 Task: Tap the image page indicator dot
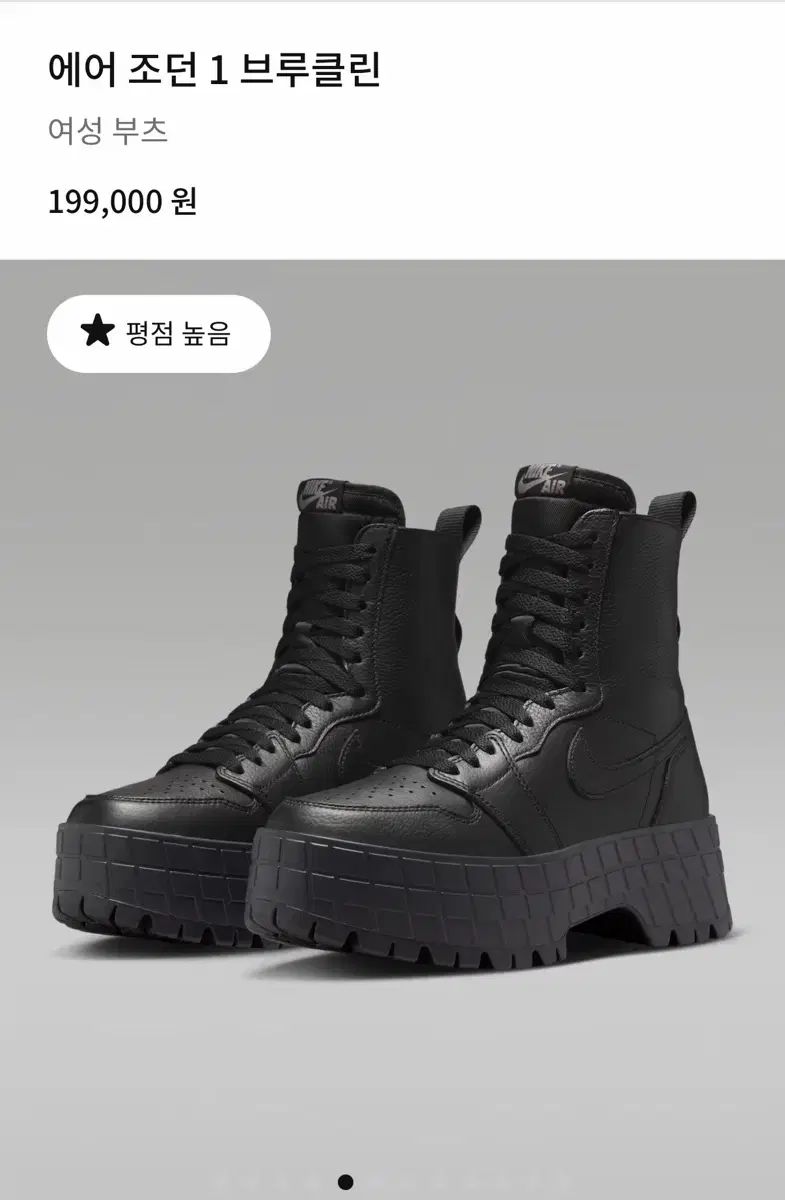(345, 1182)
